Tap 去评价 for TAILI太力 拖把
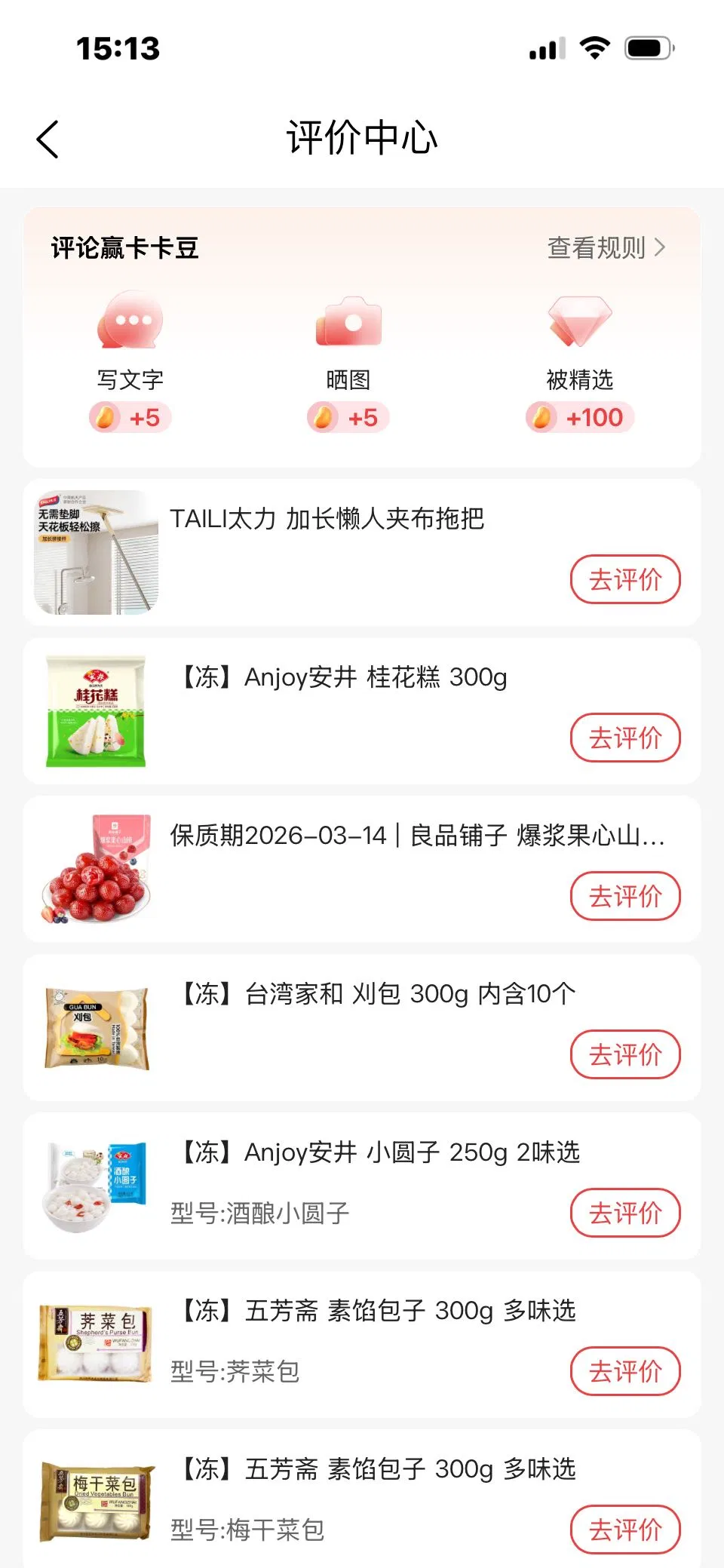 [x=624, y=579]
